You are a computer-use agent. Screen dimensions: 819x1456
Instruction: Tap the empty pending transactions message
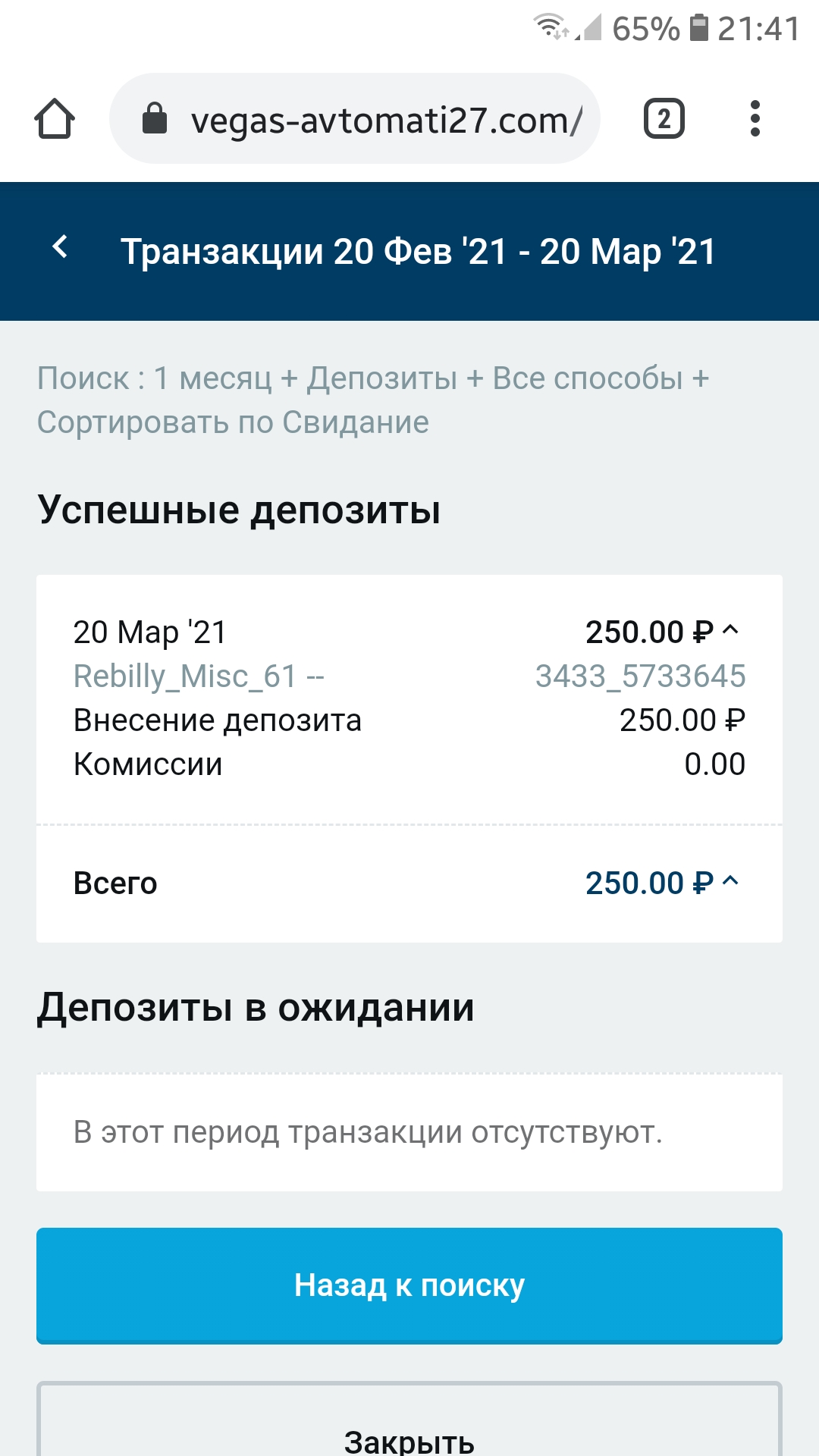pos(367,1131)
